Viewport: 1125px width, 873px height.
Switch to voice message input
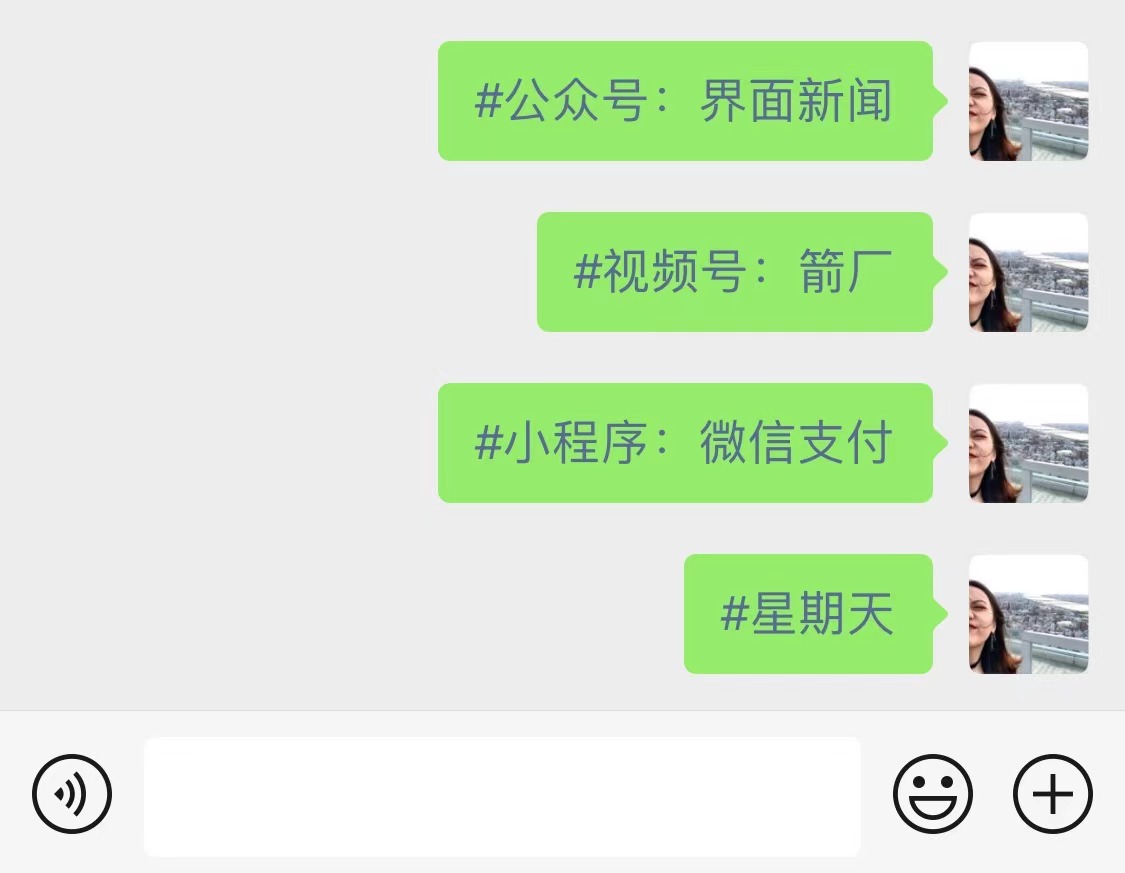click(72, 795)
